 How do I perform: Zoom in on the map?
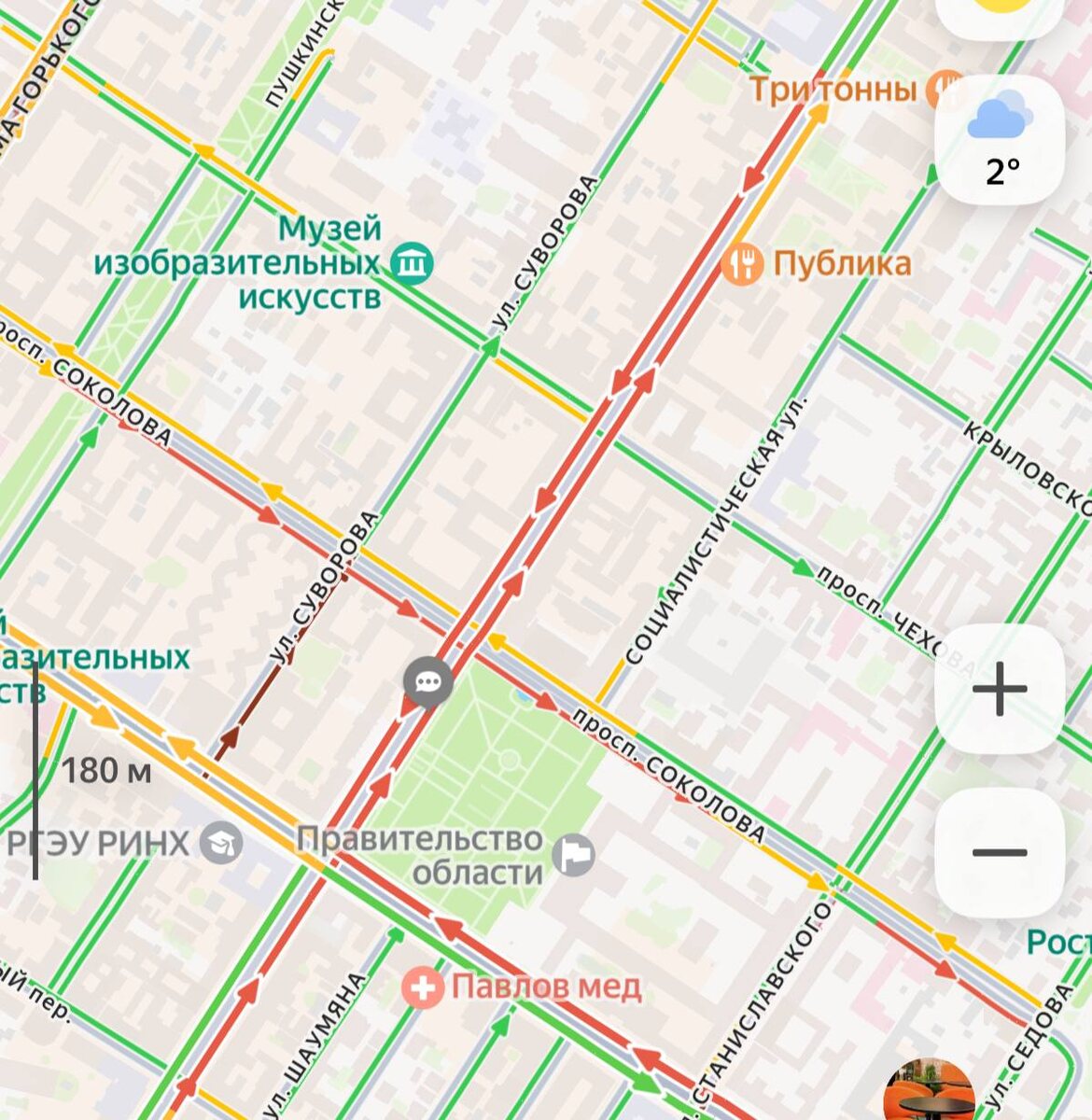click(x=1000, y=689)
